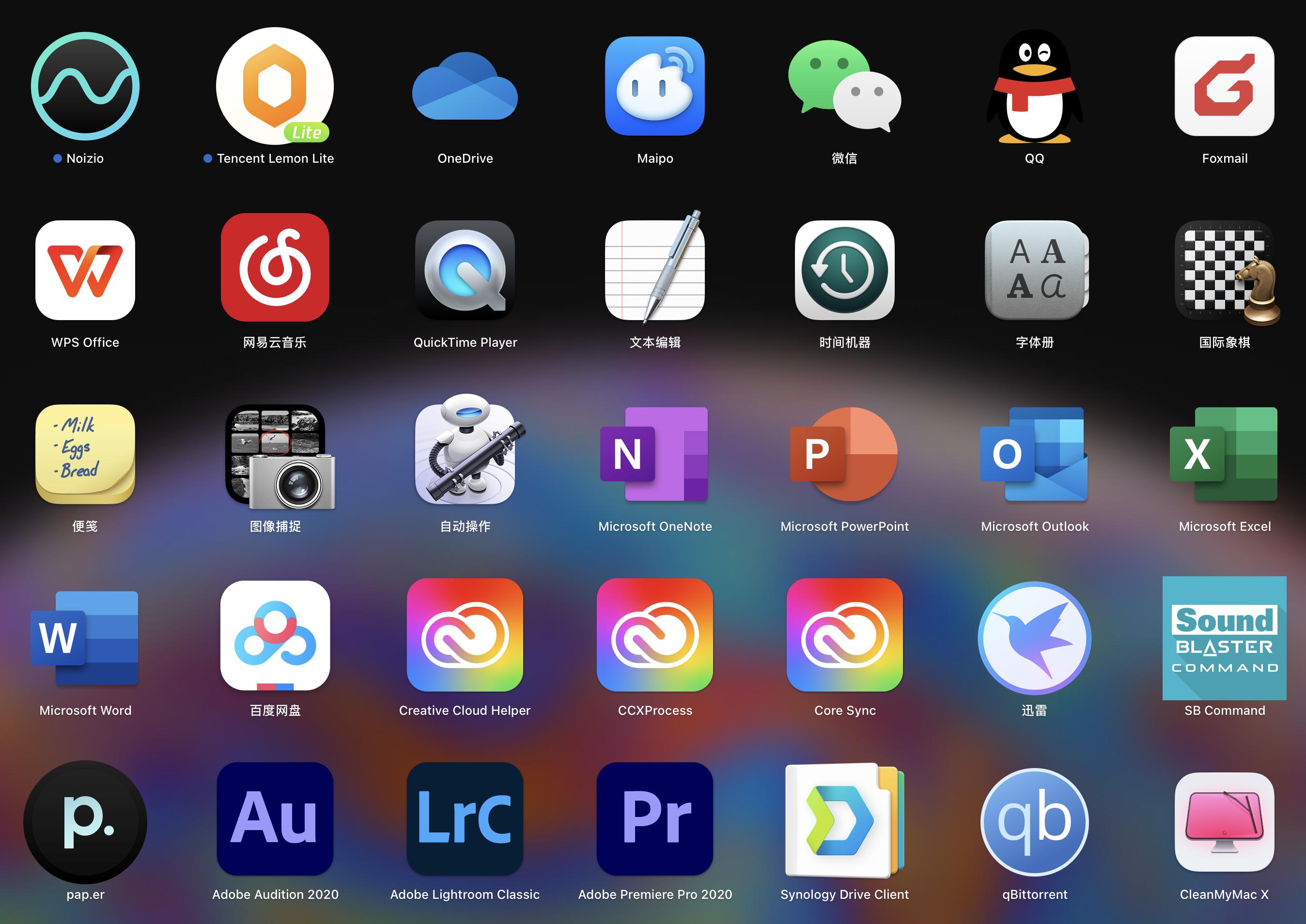Open OneDrive
Viewport: 1306px width, 924px height.
click(x=465, y=86)
